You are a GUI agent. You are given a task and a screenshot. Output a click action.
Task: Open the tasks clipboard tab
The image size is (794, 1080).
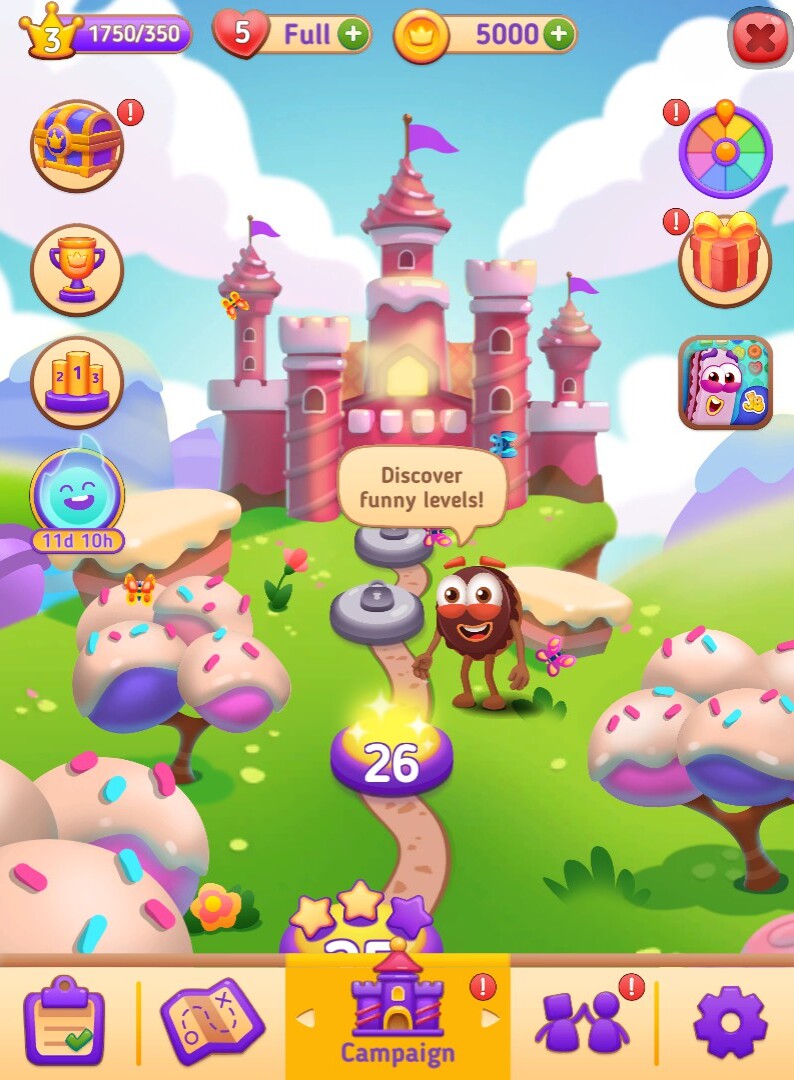click(x=64, y=1020)
